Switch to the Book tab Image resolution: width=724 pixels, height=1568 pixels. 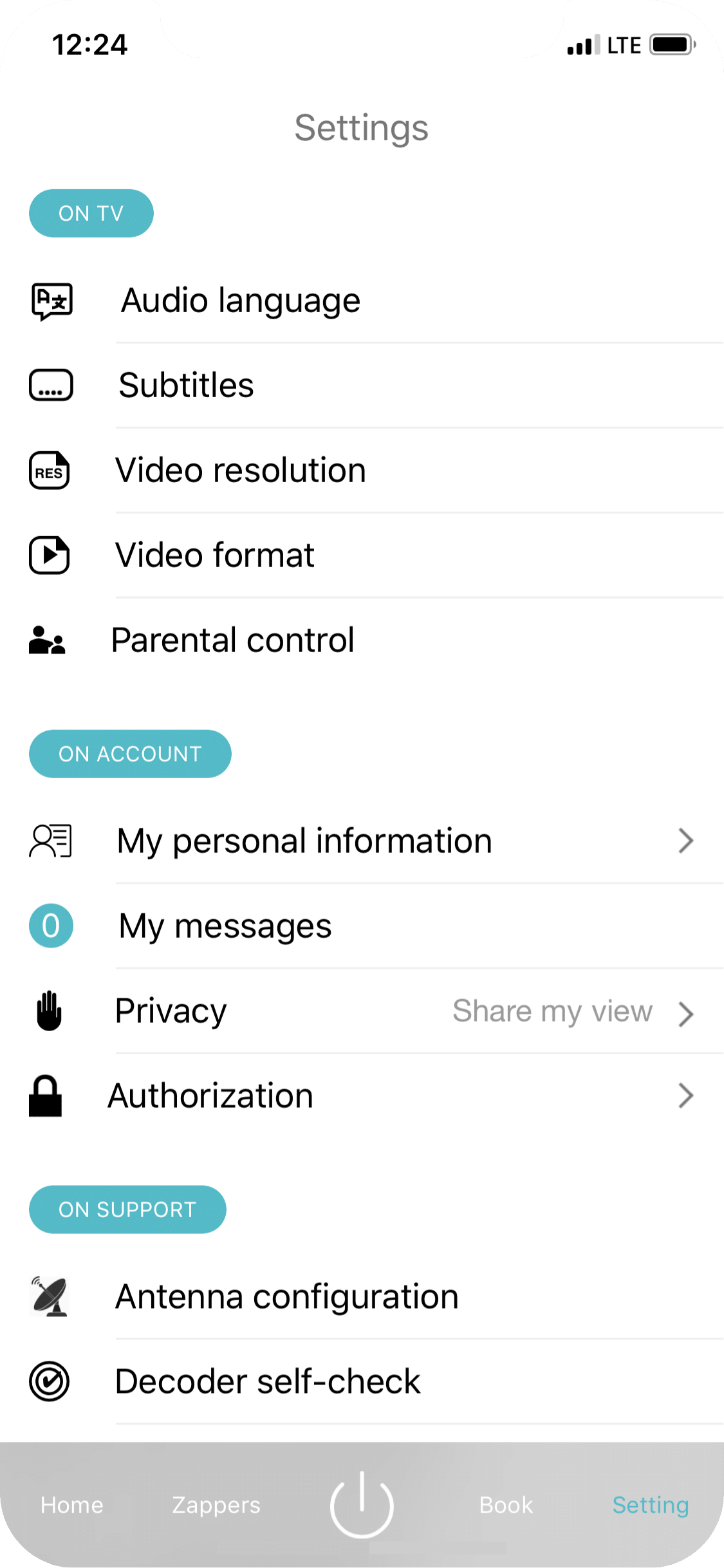click(506, 1505)
